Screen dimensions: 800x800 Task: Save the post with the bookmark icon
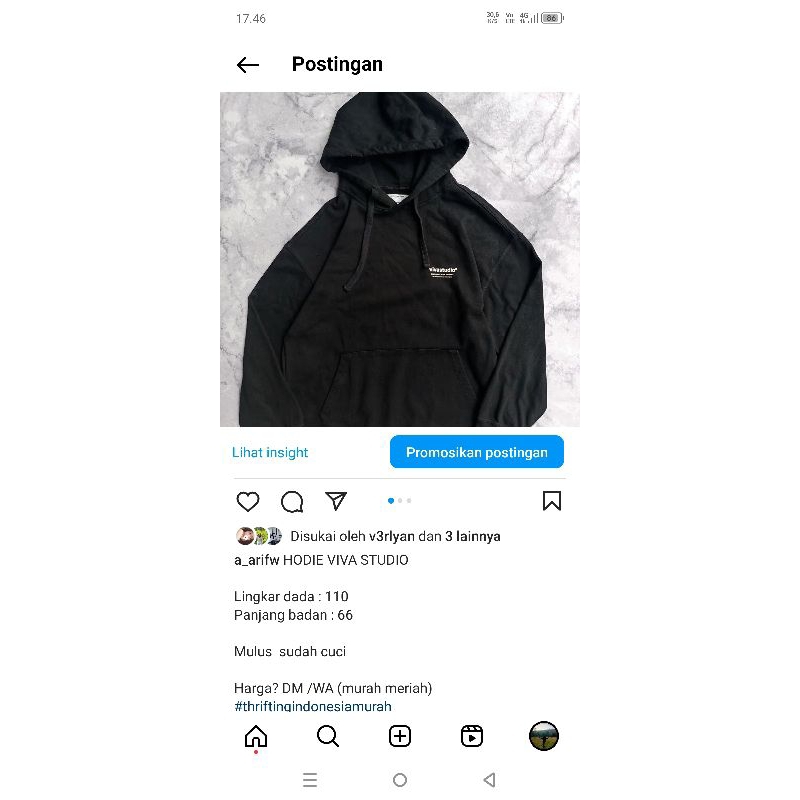coord(551,501)
